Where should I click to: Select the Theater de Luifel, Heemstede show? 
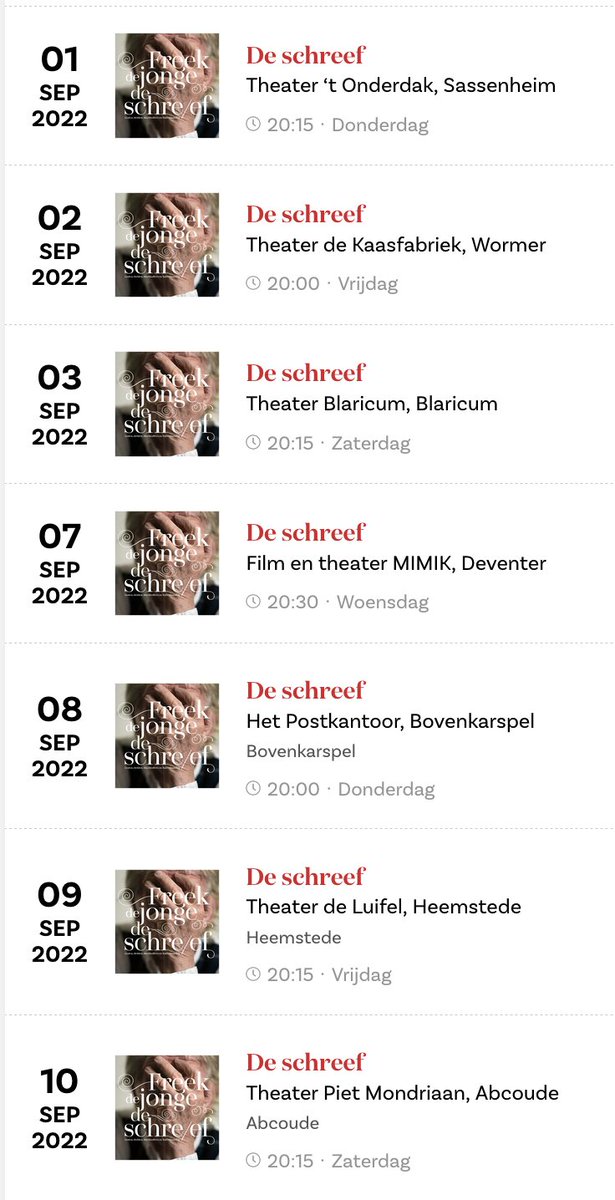[305, 877]
